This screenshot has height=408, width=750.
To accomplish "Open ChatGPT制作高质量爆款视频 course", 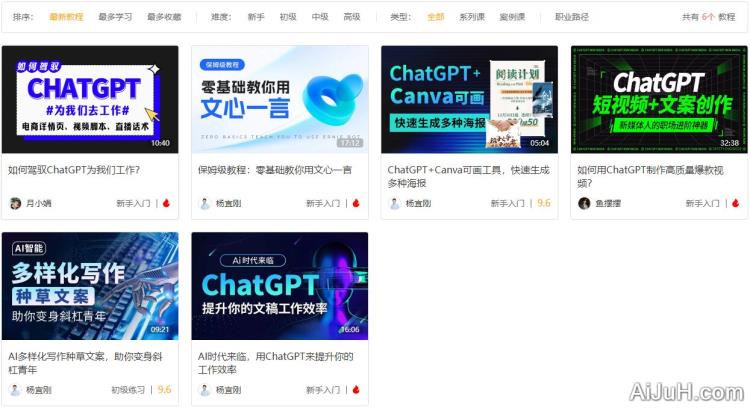I will pyautogui.click(x=659, y=99).
